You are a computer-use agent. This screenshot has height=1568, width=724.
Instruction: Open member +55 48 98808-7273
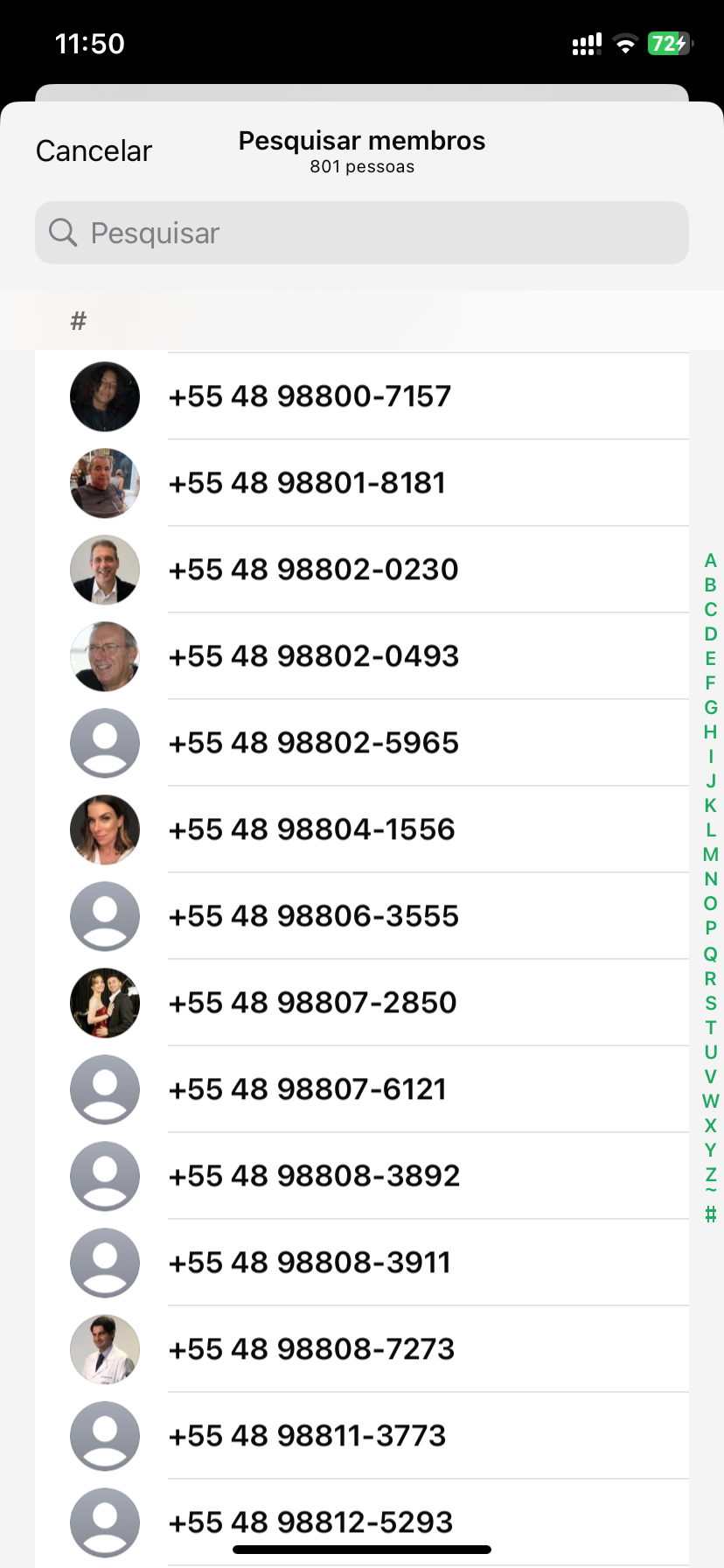[362, 1349]
